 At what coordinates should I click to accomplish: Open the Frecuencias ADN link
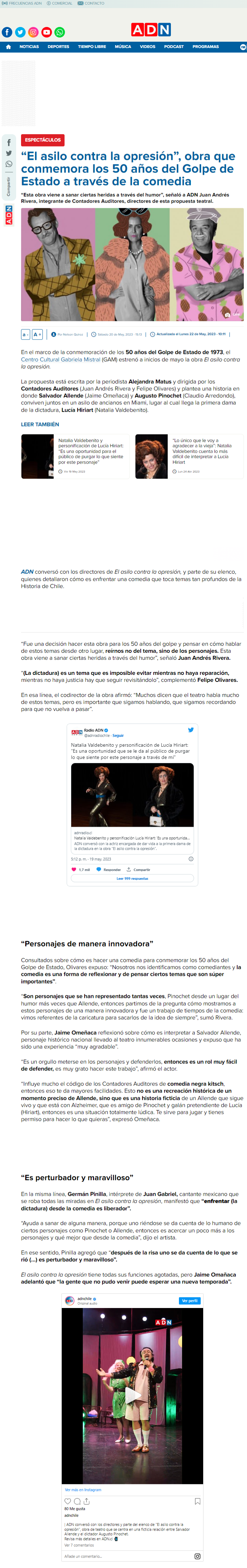[x=23, y=3]
